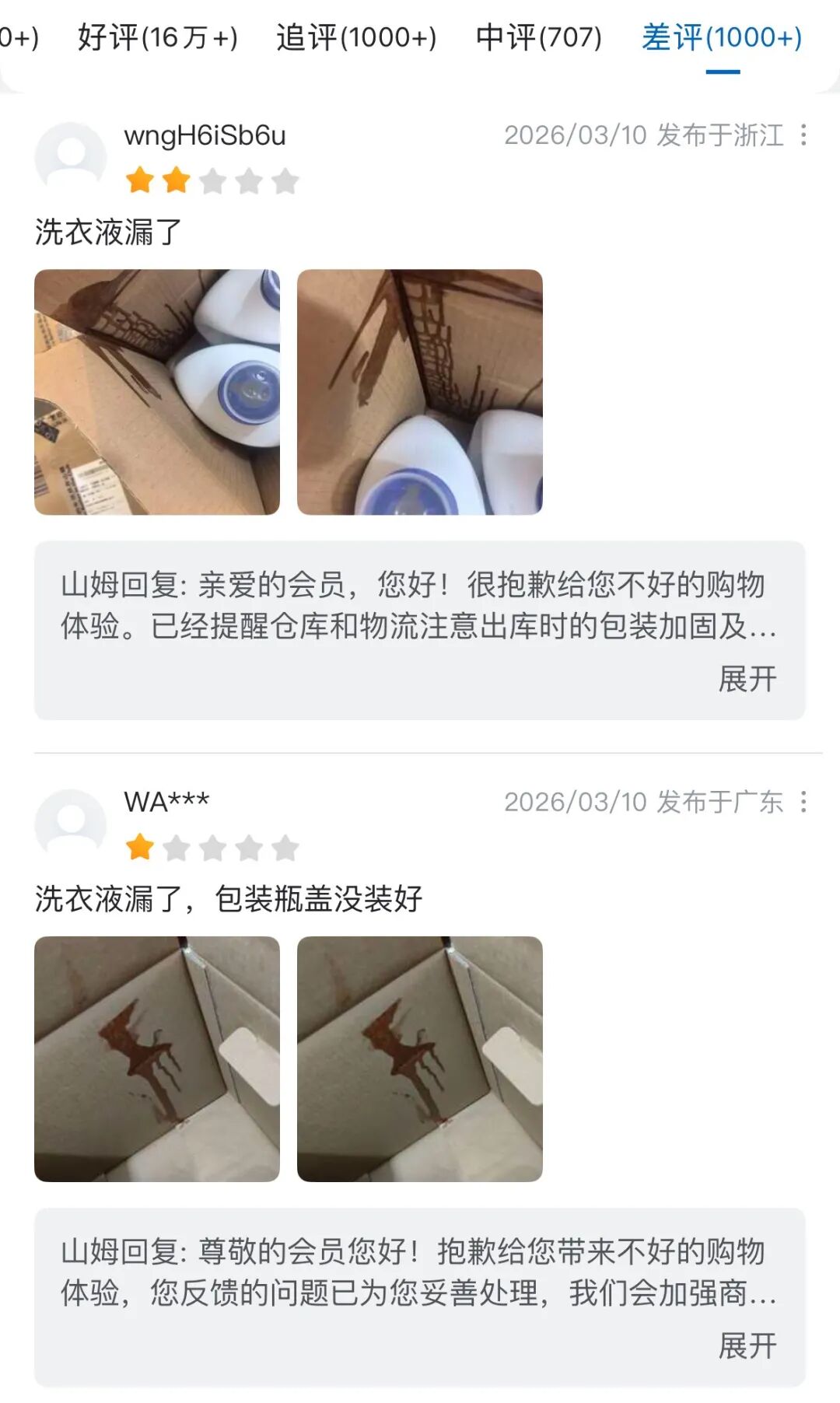Open overflow menu on wngH6iSb6u's review
The height and width of the screenshot is (1403, 840).
(x=803, y=135)
